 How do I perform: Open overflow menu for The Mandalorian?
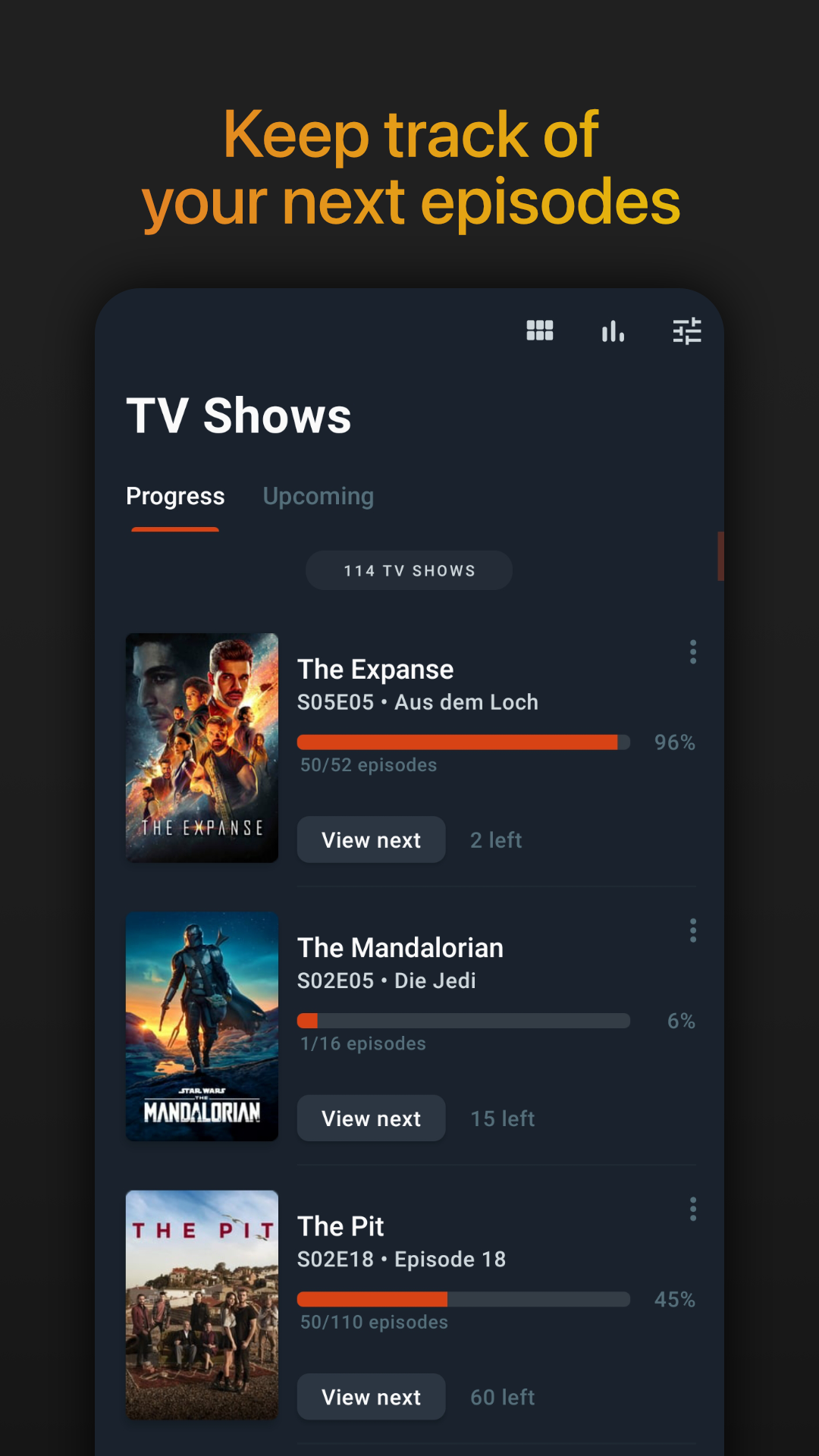click(692, 930)
